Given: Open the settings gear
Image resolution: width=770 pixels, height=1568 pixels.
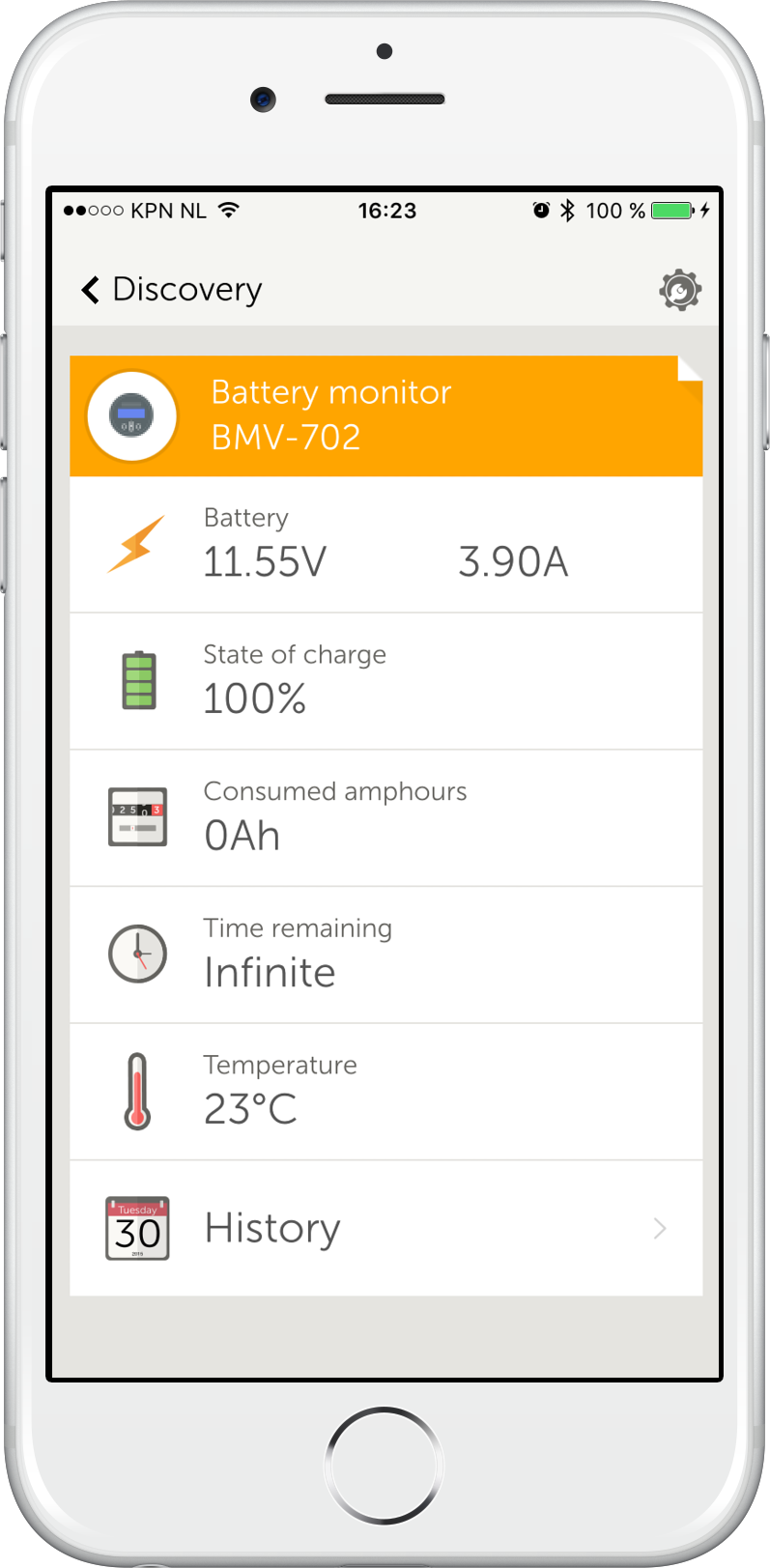Looking at the screenshot, I should [x=680, y=290].
